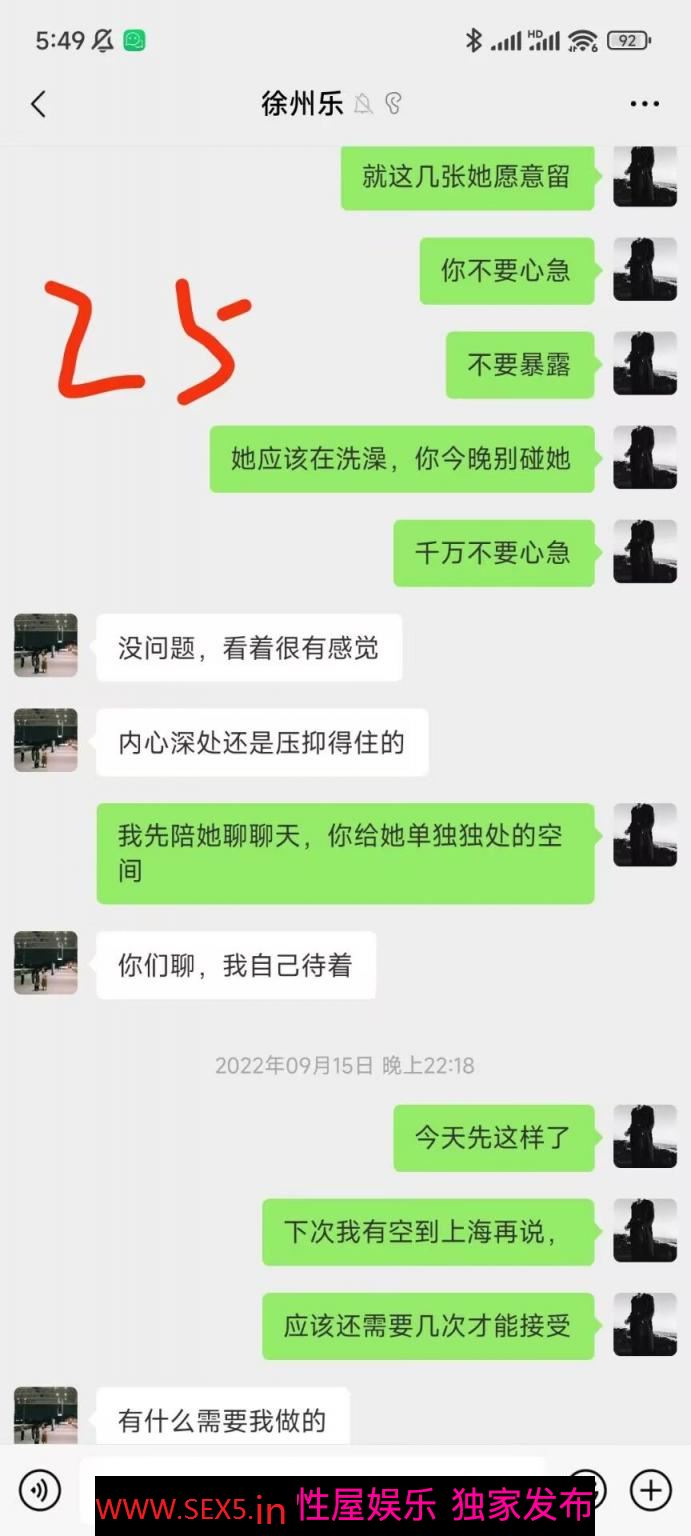691x1536 pixels.
Task: Open contact's avatar beside 没问题 message
Action: tap(45, 646)
